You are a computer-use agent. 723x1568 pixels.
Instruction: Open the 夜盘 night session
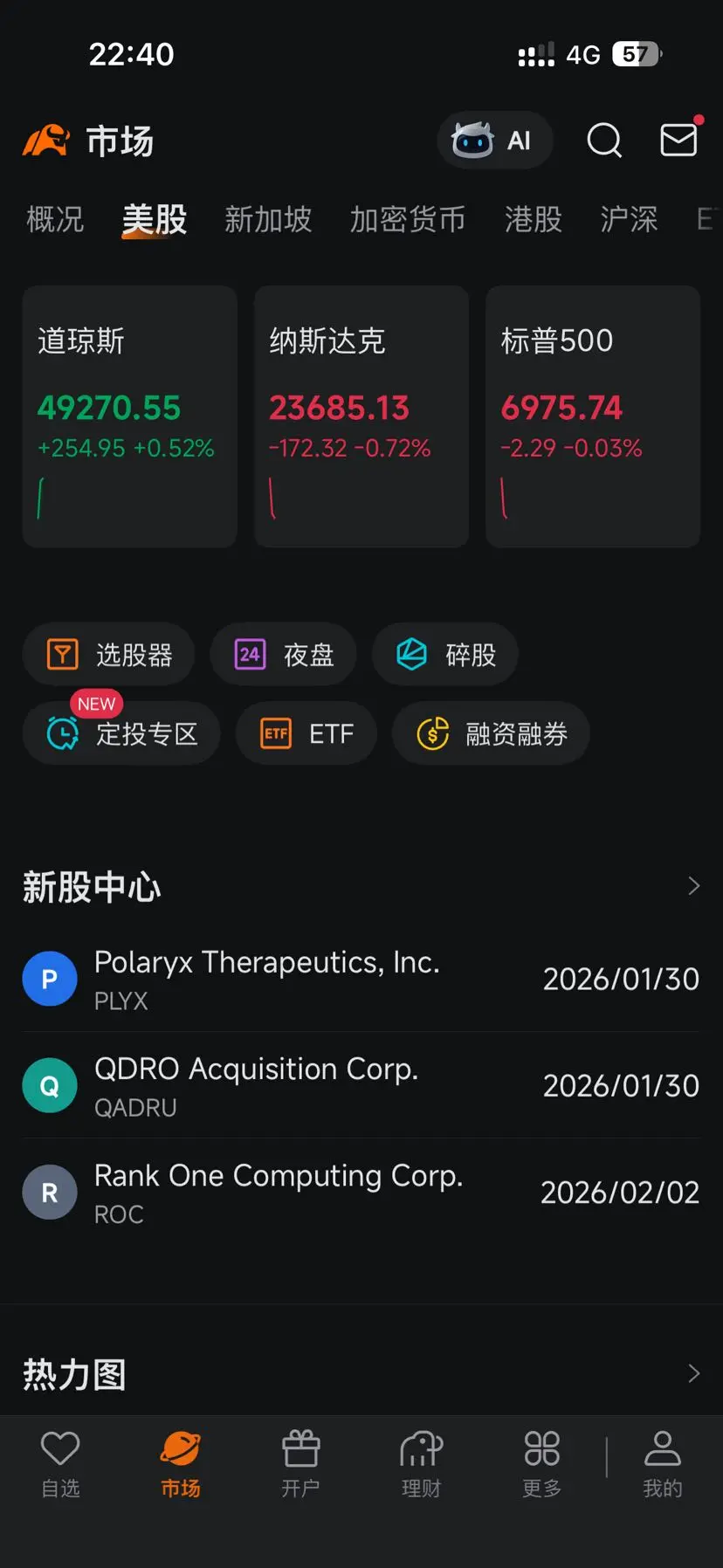pos(283,654)
